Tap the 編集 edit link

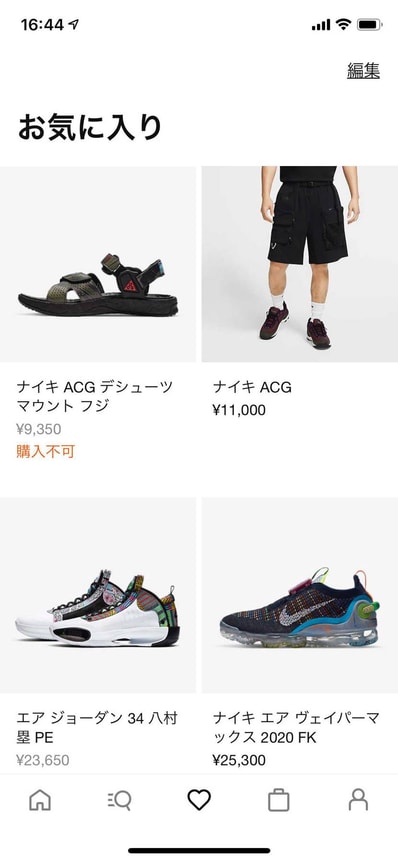click(363, 70)
